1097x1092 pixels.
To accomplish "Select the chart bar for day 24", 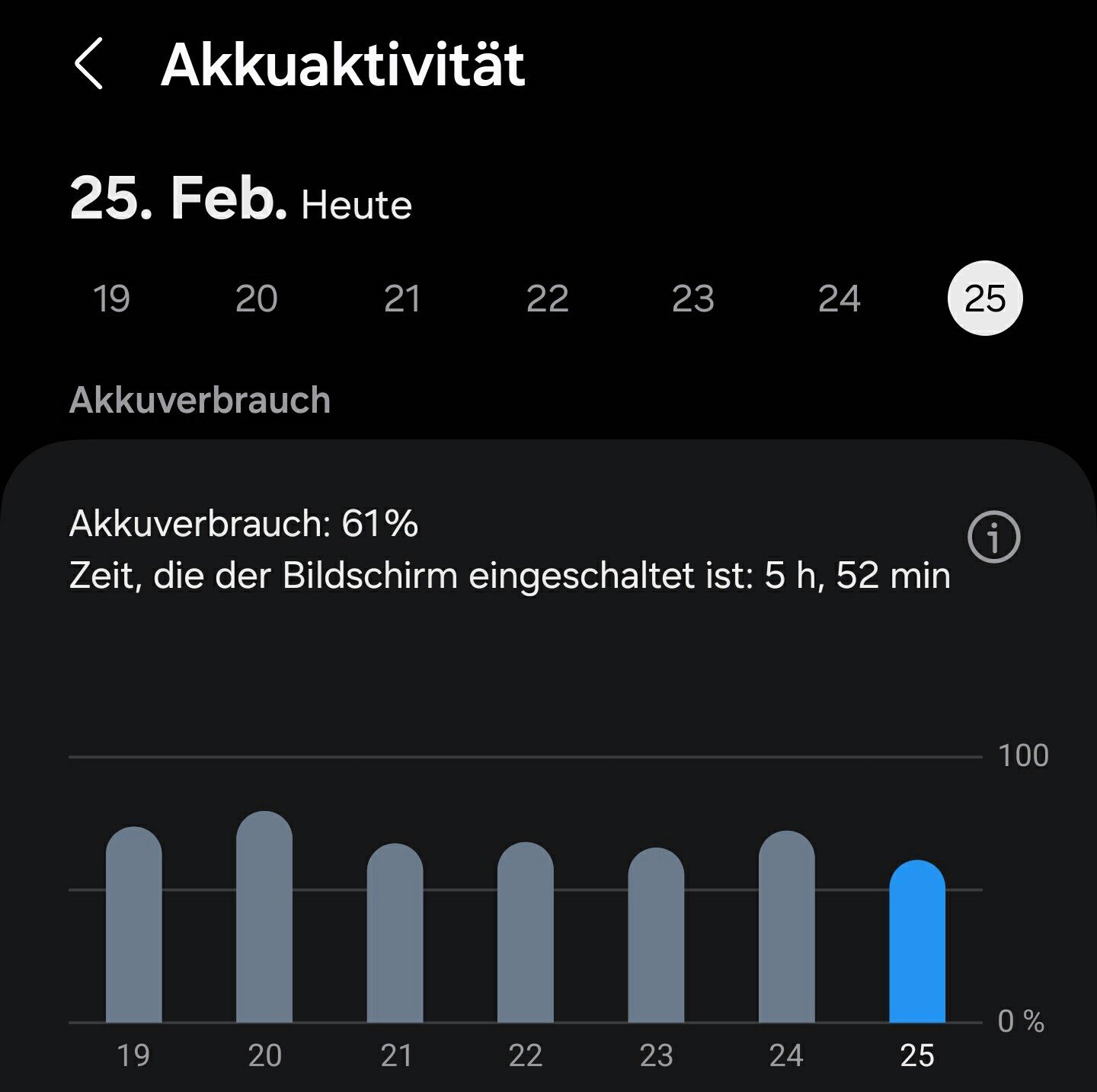I will click(787, 927).
